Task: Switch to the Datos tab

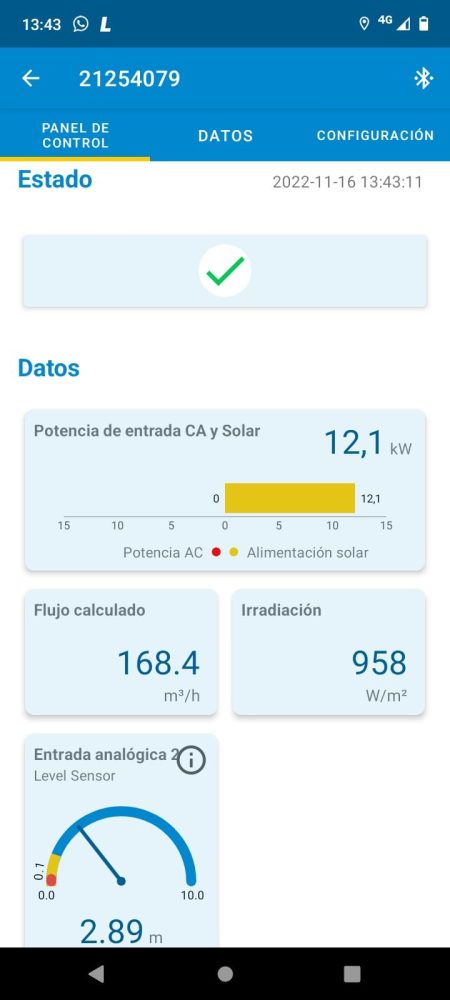Action: [x=226, y=136]
